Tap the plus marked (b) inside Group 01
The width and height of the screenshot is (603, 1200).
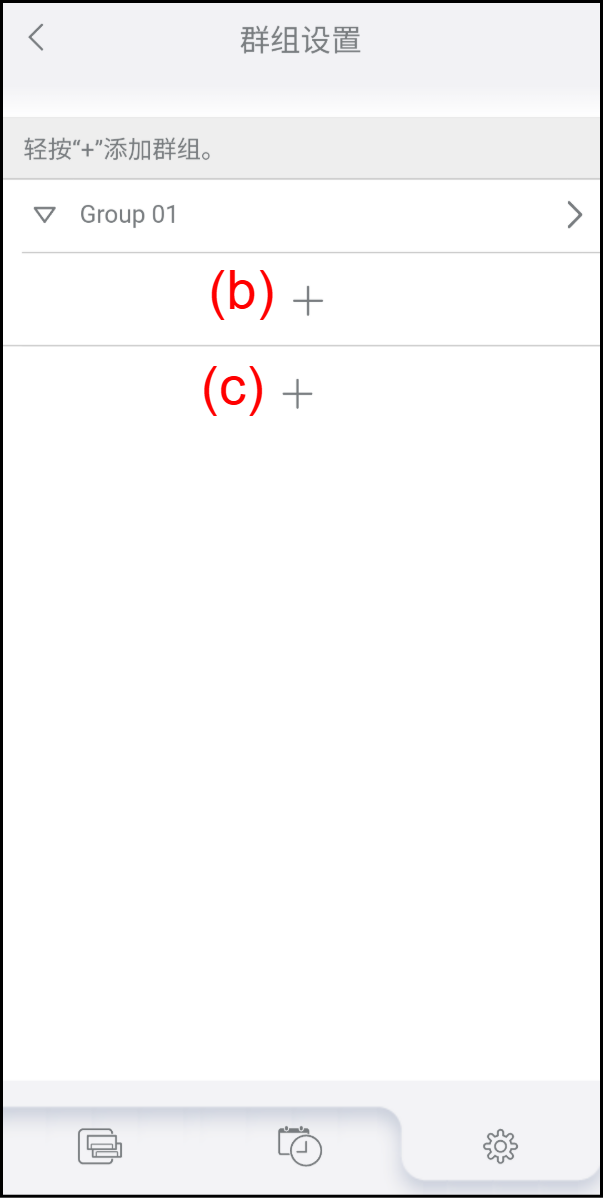308,301
